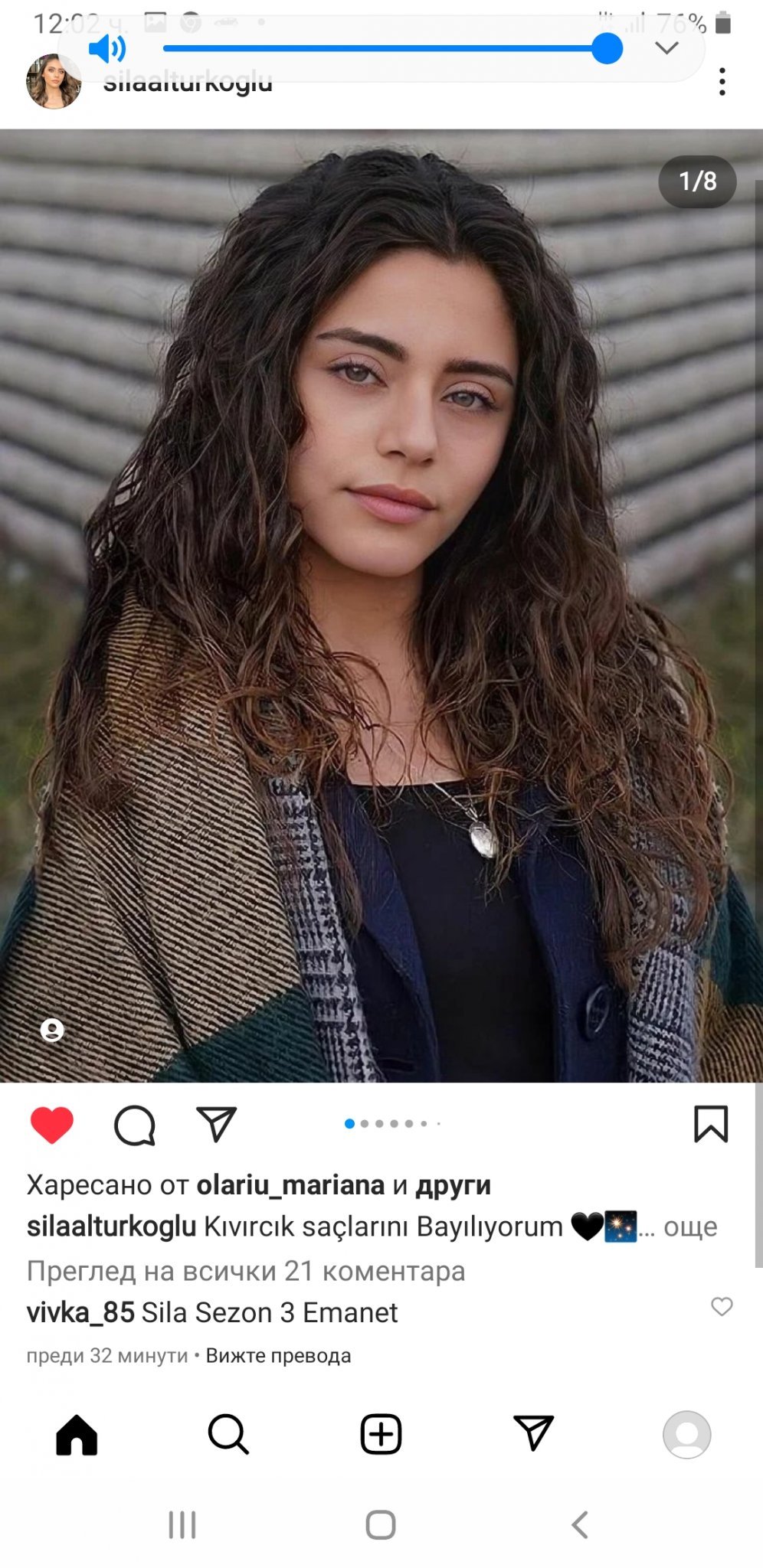This screenshot has height=1568, width=763.
Task: Save the post with the bookmark icon
Action: pos(710,1124)
